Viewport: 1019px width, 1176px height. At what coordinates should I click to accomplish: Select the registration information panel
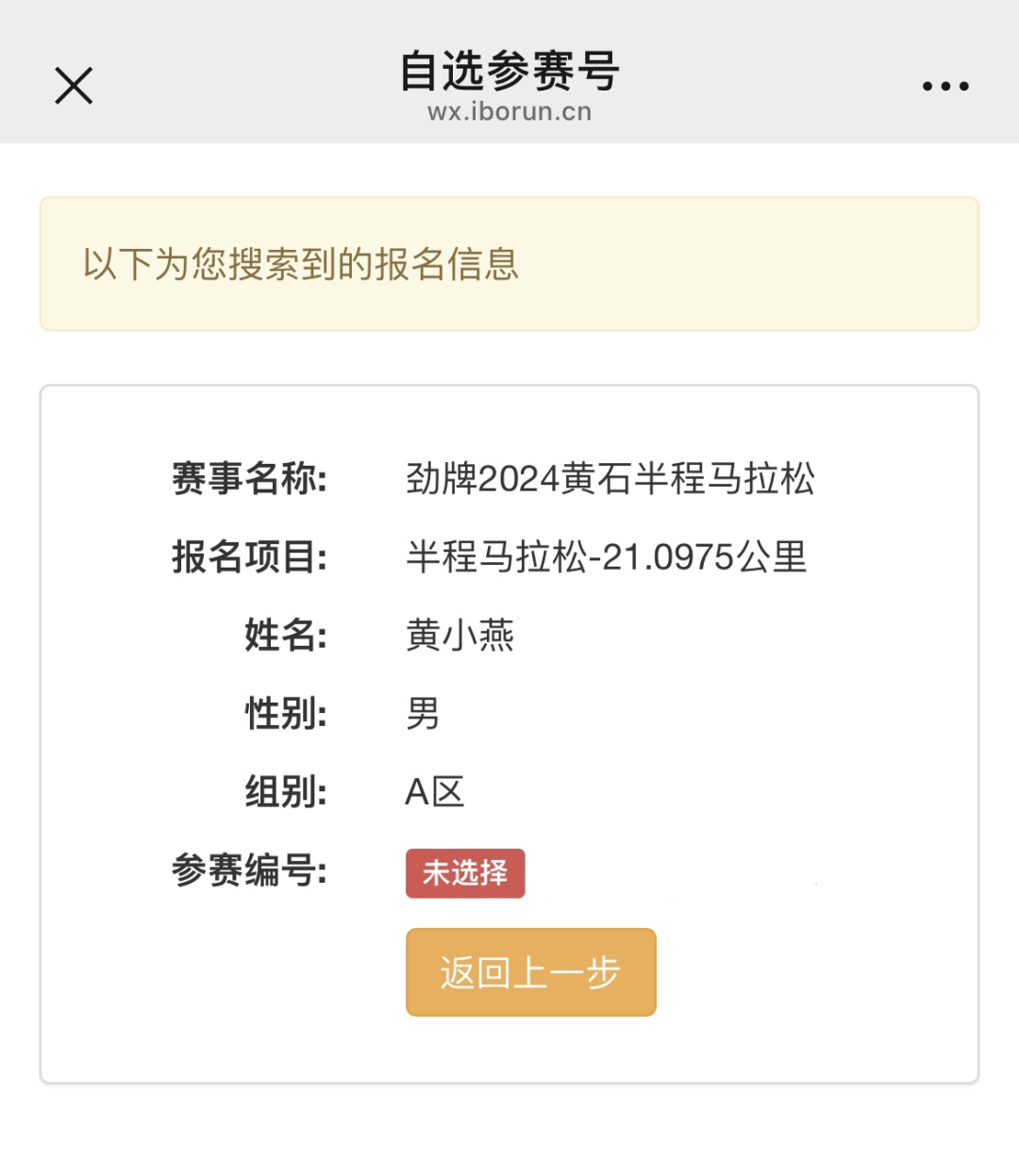509,731
